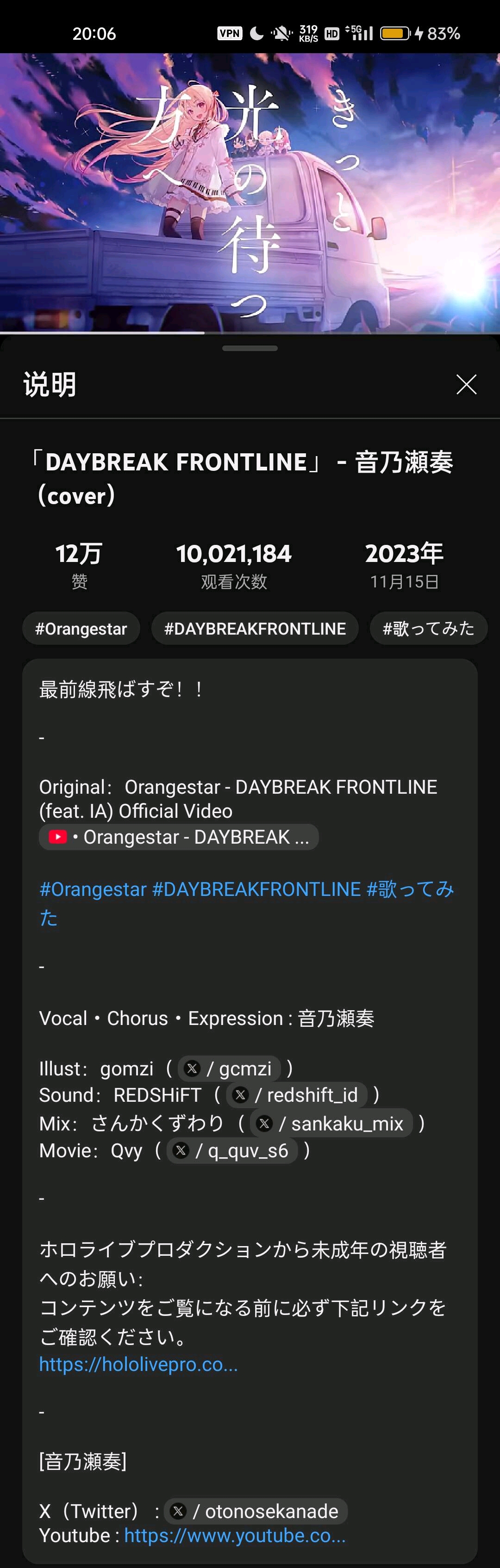Tap the video player thumbnail
500x1568 pixels.
coord(250,192)
